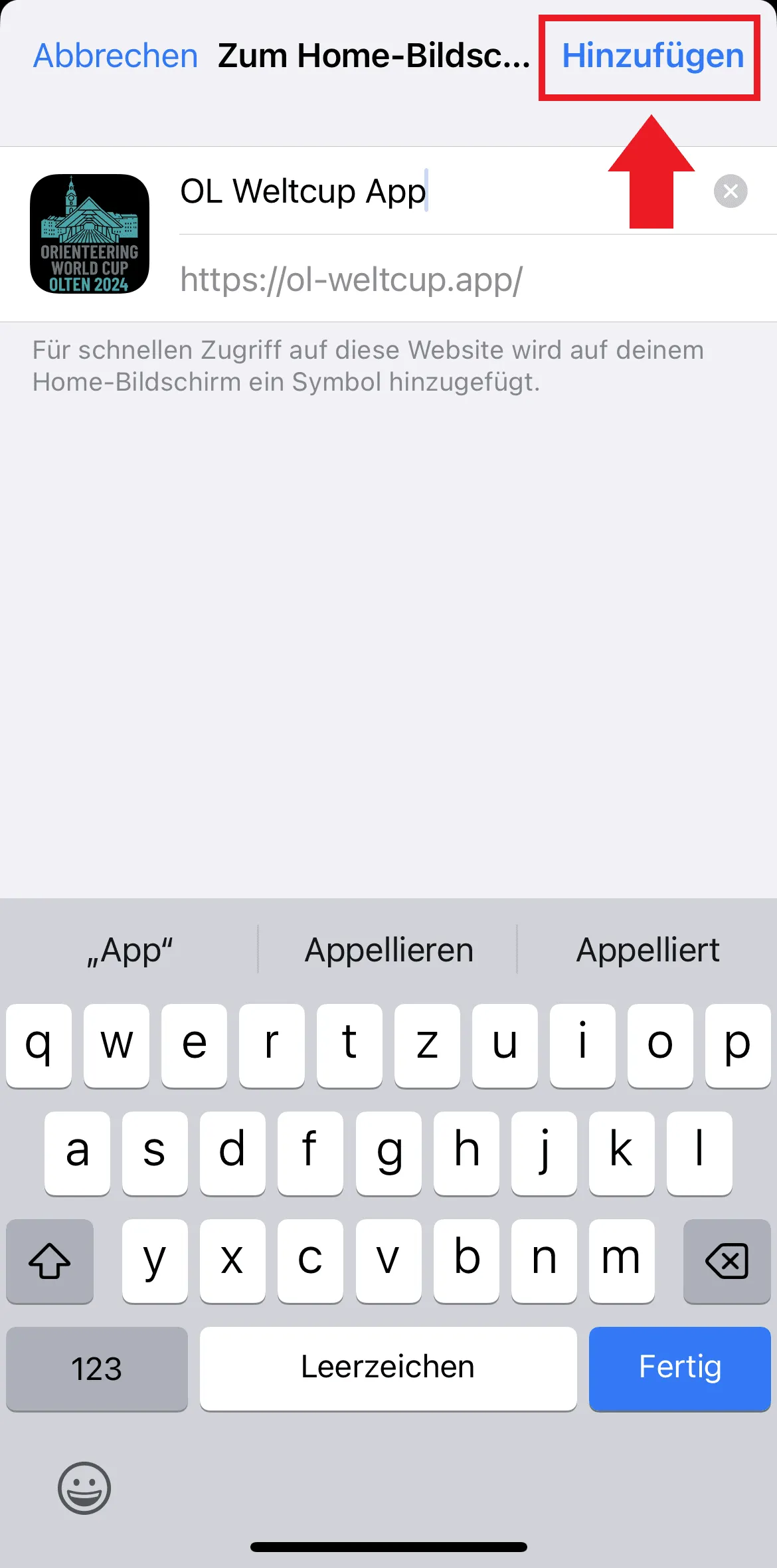Cancel with the Abbrechen button
This screenshot has height=1568, width=777.
[116, 56]
